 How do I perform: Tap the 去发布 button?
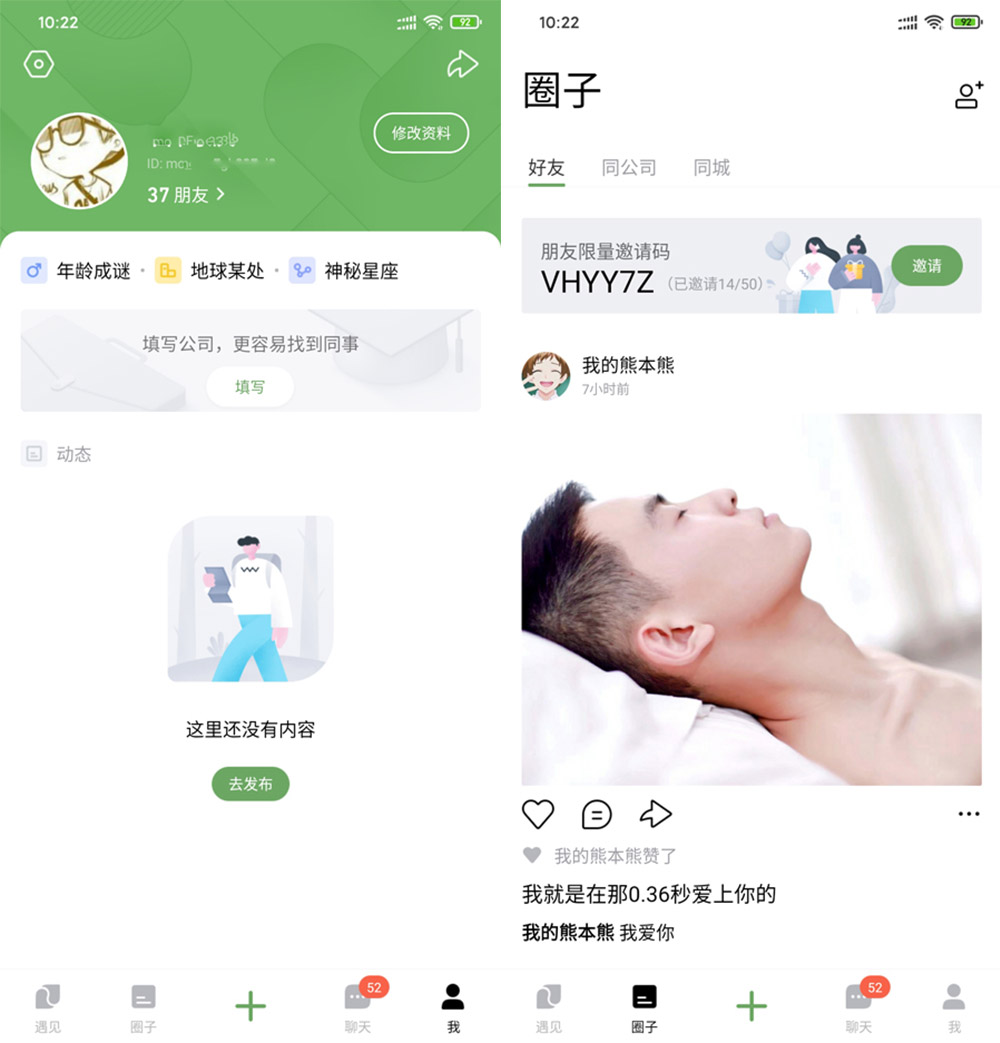coord(250,784)
